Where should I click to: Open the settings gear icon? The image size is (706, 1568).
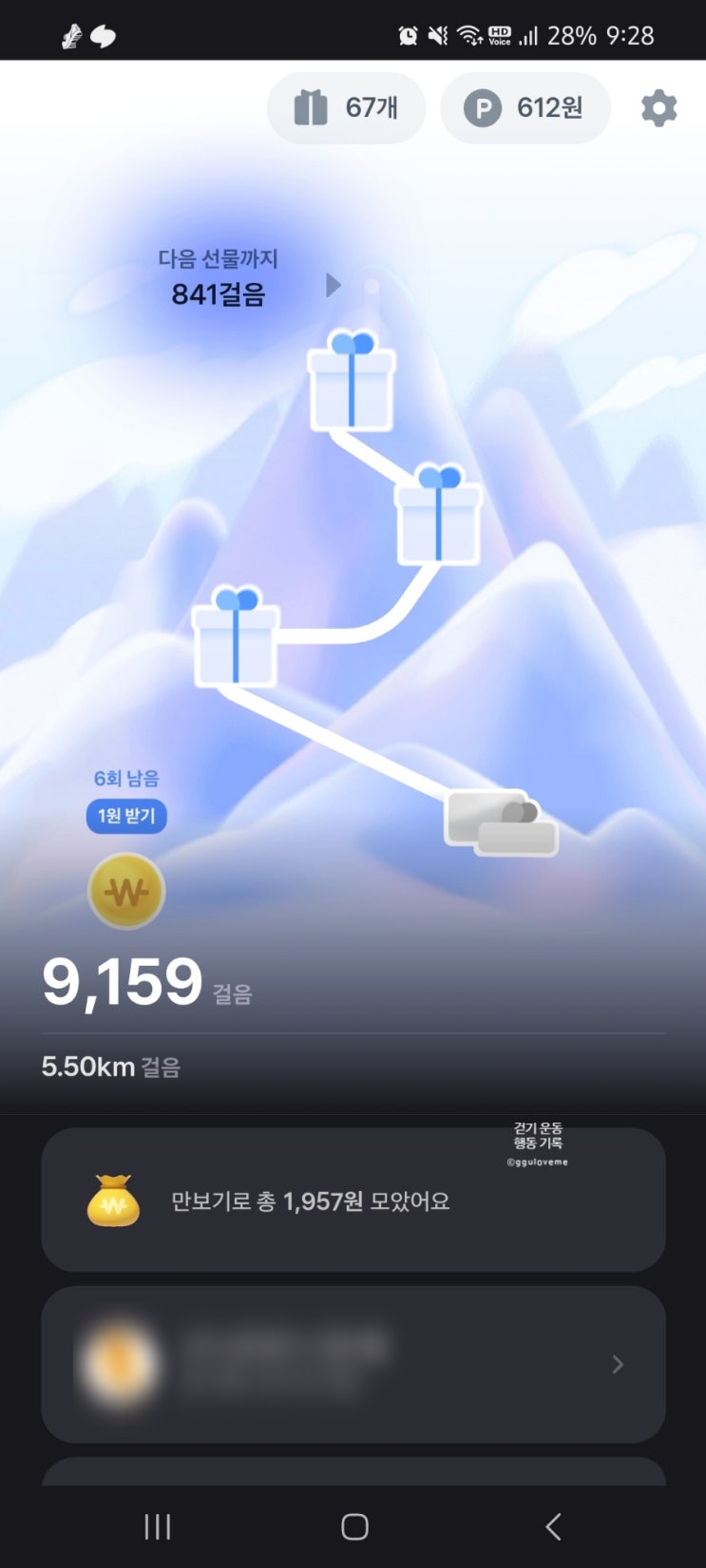(658, 108)
